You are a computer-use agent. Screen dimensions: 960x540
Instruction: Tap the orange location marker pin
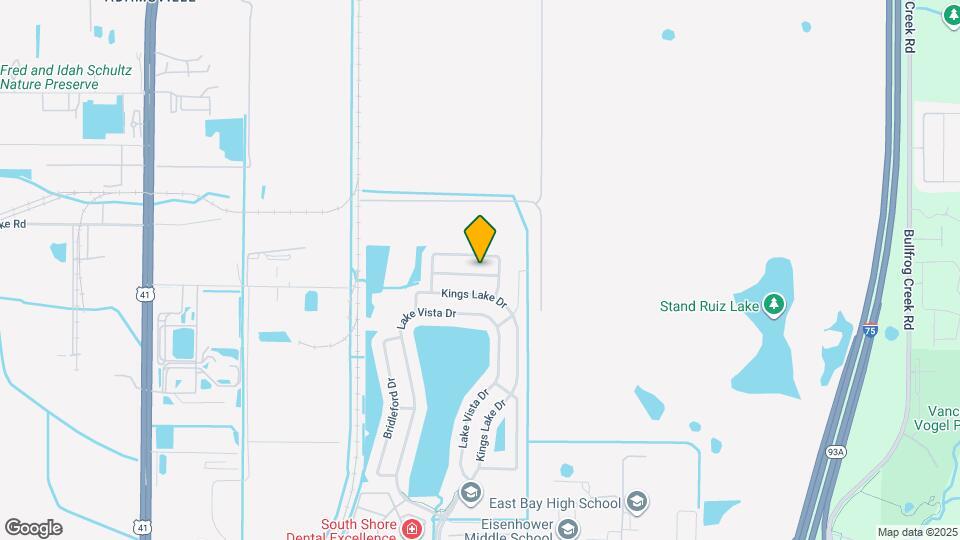481,238
